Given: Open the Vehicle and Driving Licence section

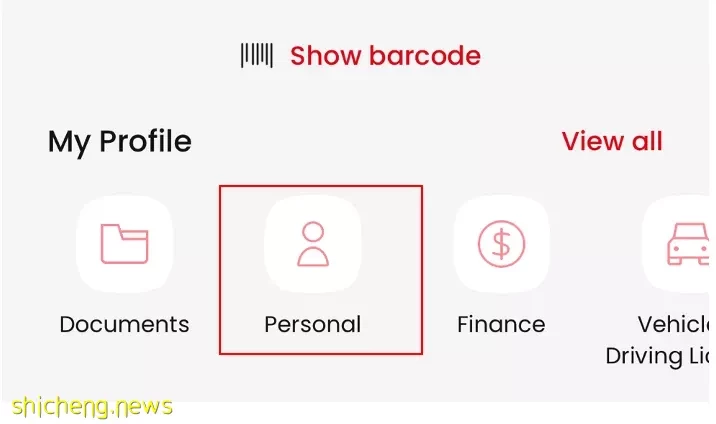Looking at the screenshot, I should pyautogui.click(x=680, y=245).
